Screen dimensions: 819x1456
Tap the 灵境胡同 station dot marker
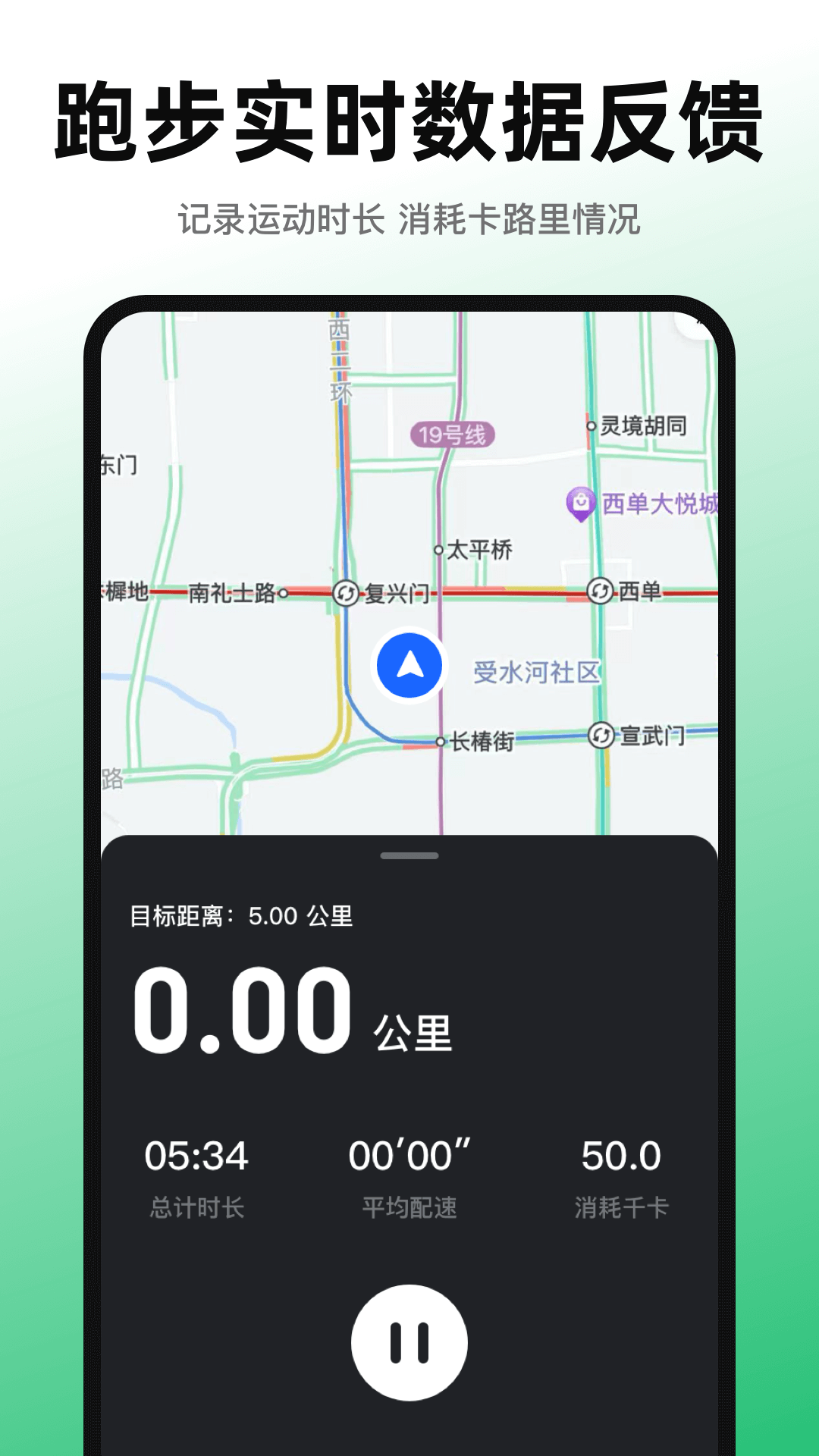point(591,425)
